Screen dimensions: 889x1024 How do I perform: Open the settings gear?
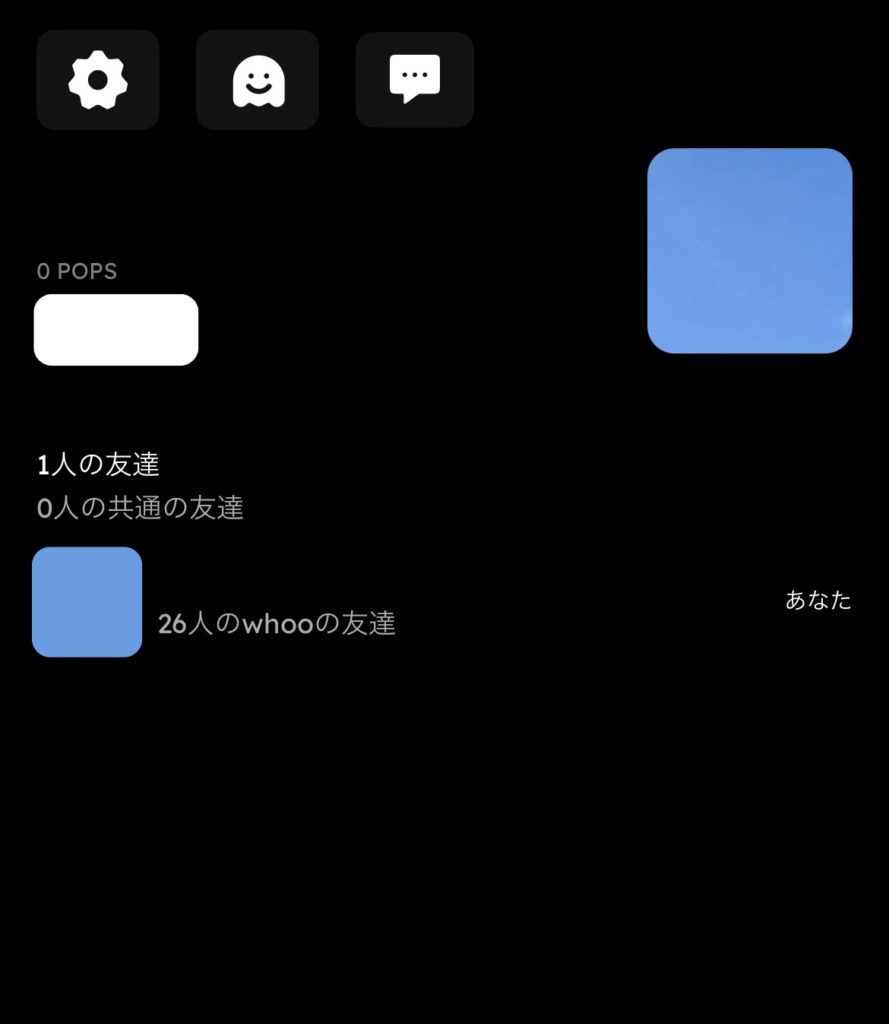pos(98,80)
